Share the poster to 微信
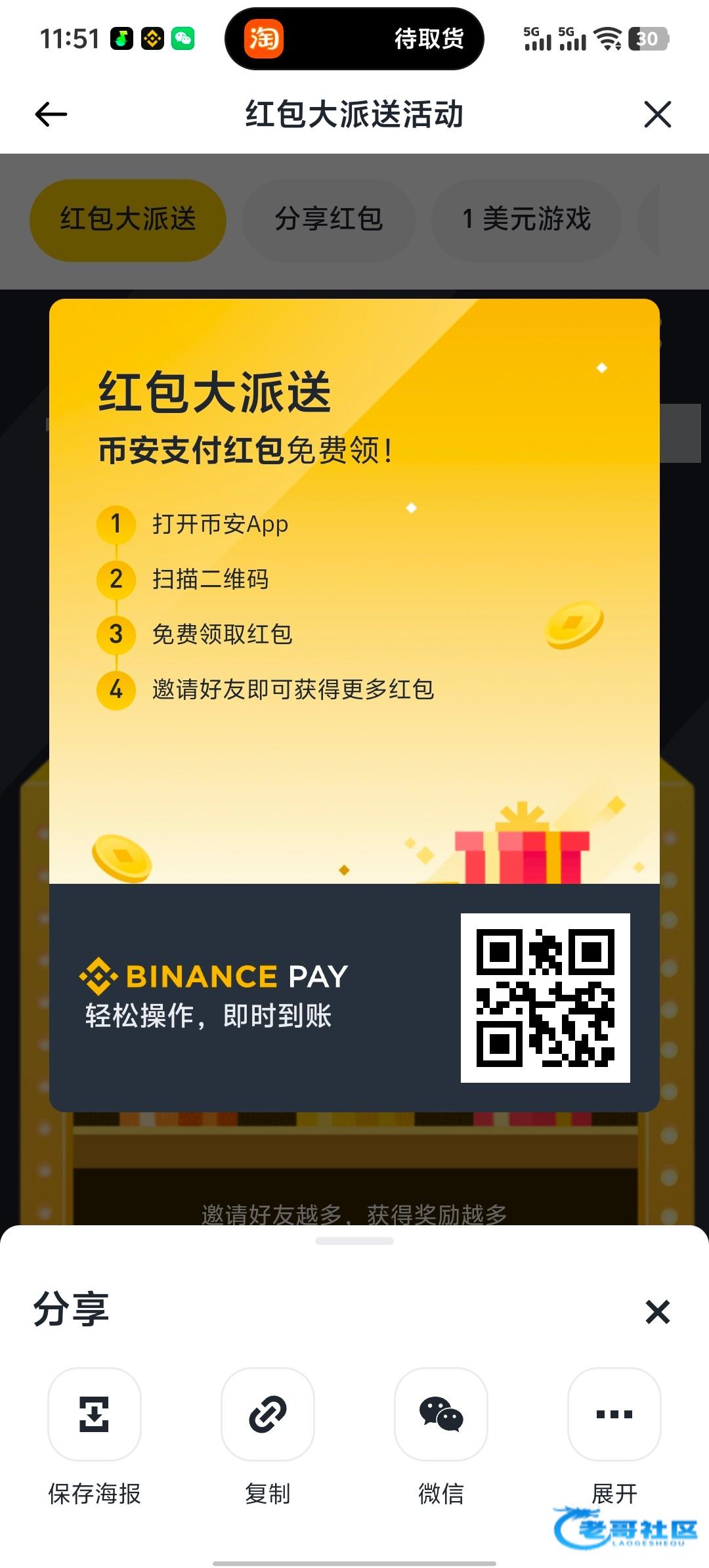 tap(441, 1414)
